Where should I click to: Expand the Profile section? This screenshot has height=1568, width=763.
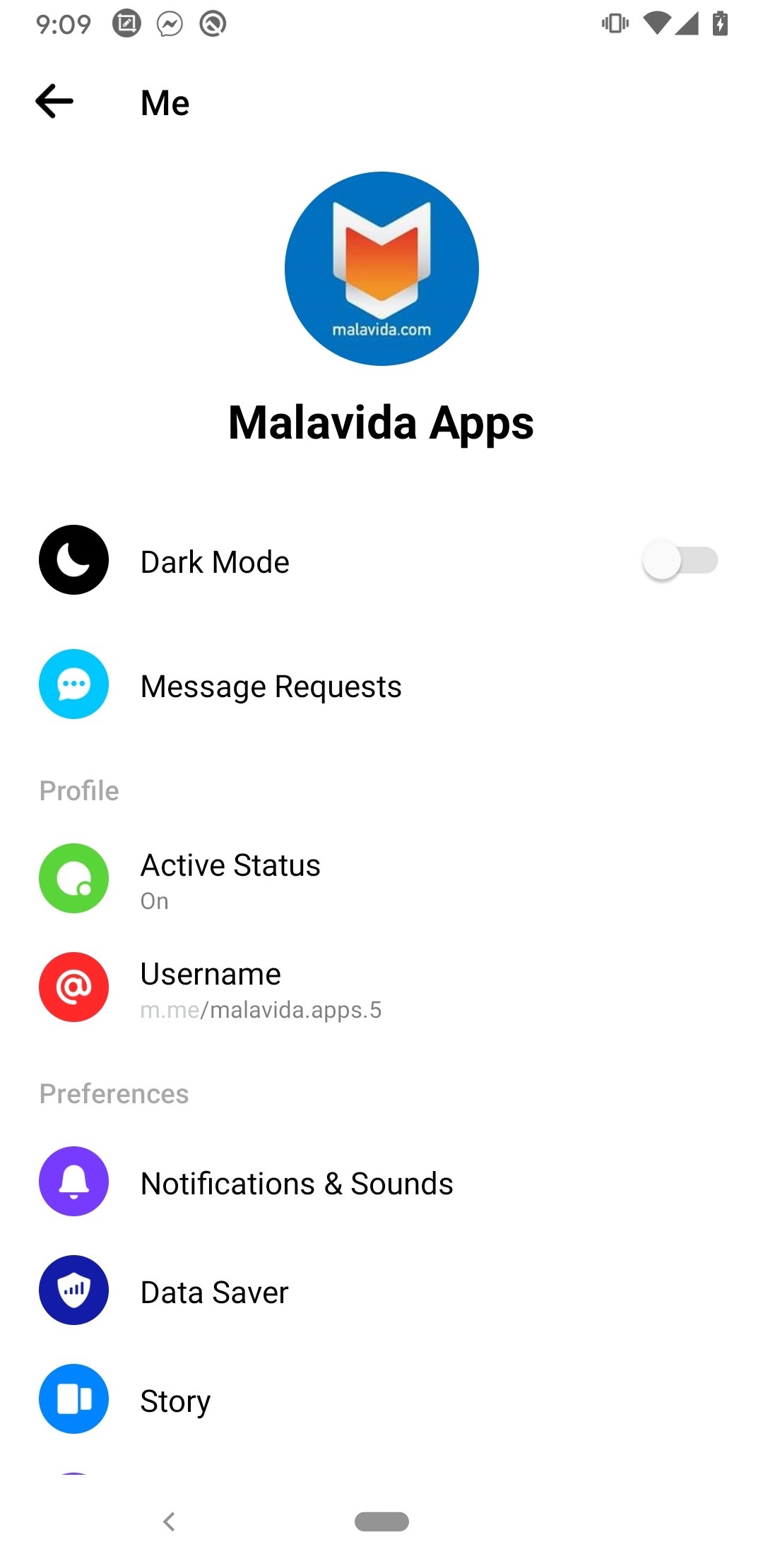point(79,790)
